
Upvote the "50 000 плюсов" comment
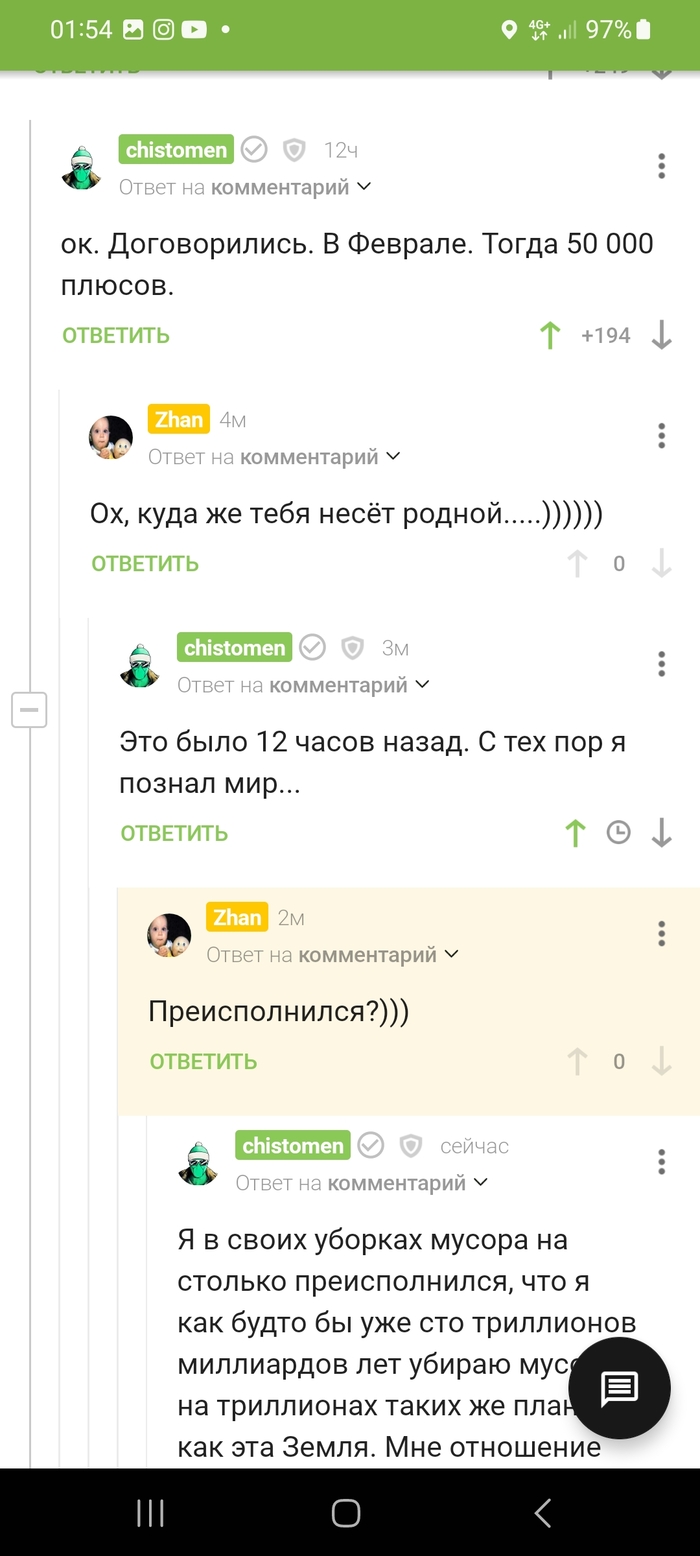coord(549,335)
